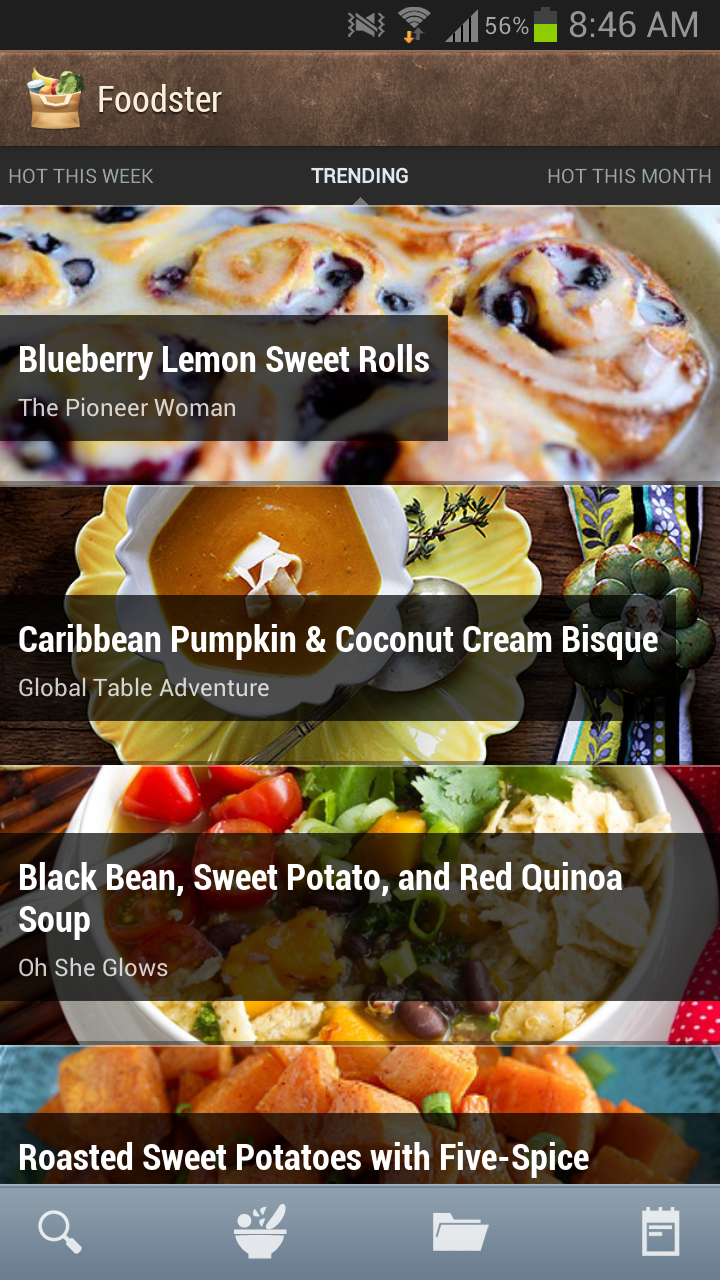This screenshot has height=1280, width=720.
Task: Open search using the magnifying glass icon
Action: click(x=60, y=1231)
